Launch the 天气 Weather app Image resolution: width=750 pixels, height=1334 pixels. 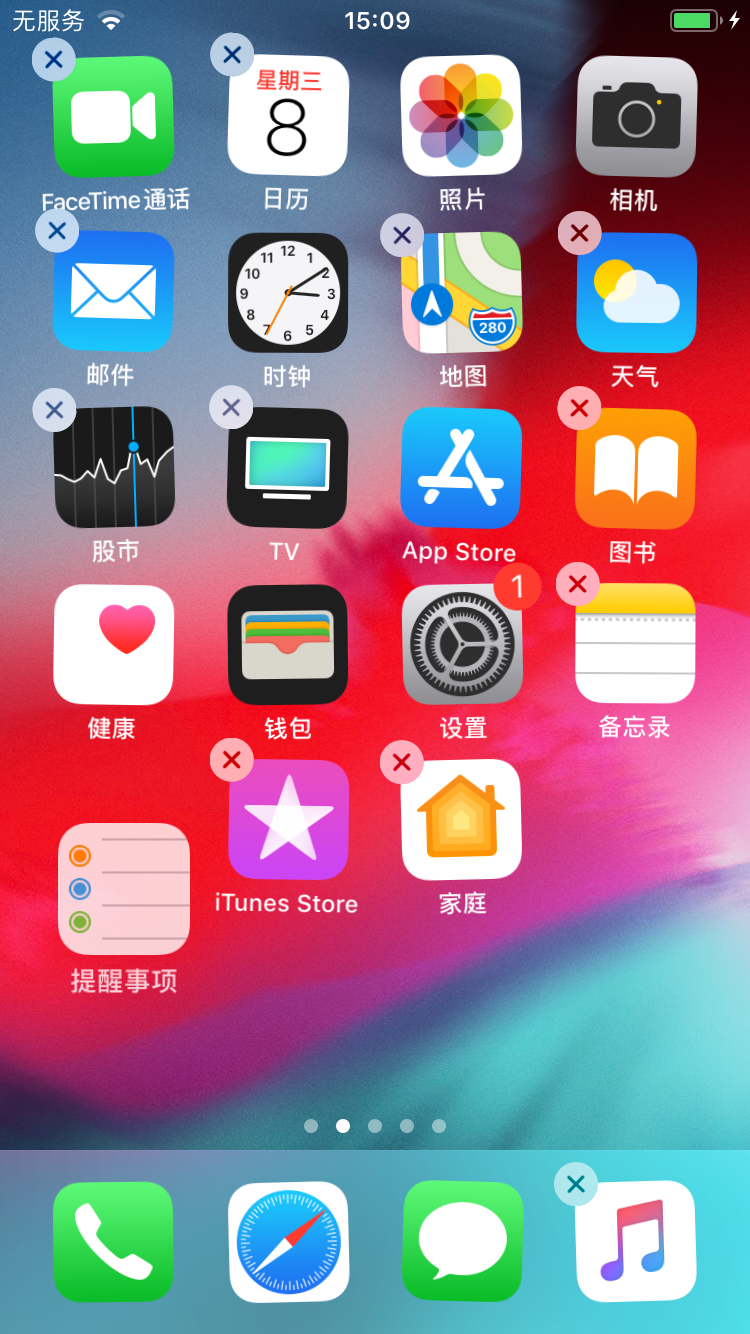pos(635,292)
